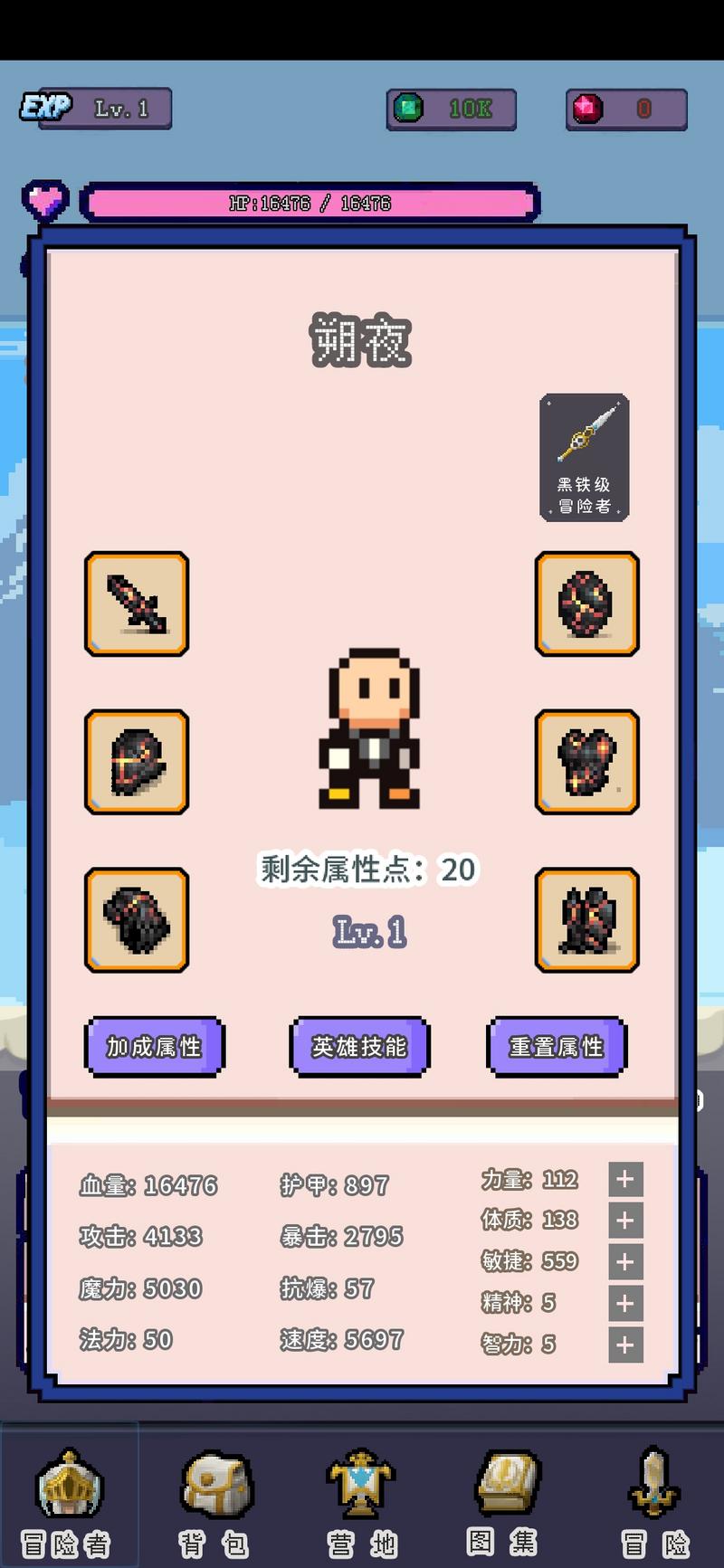Increase 精神 by one point
Screen dimensions: 724x1568
click(624, 1303)
